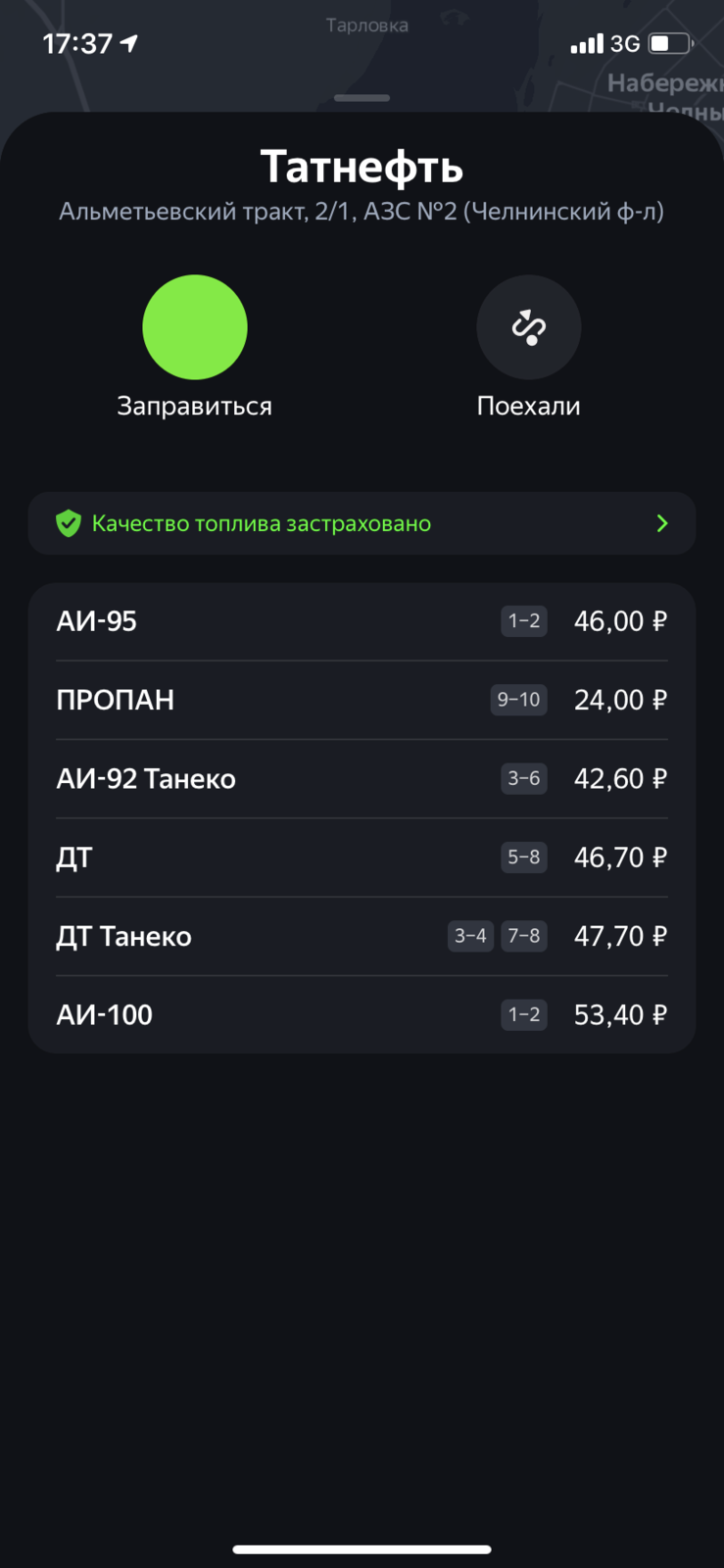Choose ПРОПАН fuel row
The height and width of the screenshot is (1568, 724).
(362, 700)
